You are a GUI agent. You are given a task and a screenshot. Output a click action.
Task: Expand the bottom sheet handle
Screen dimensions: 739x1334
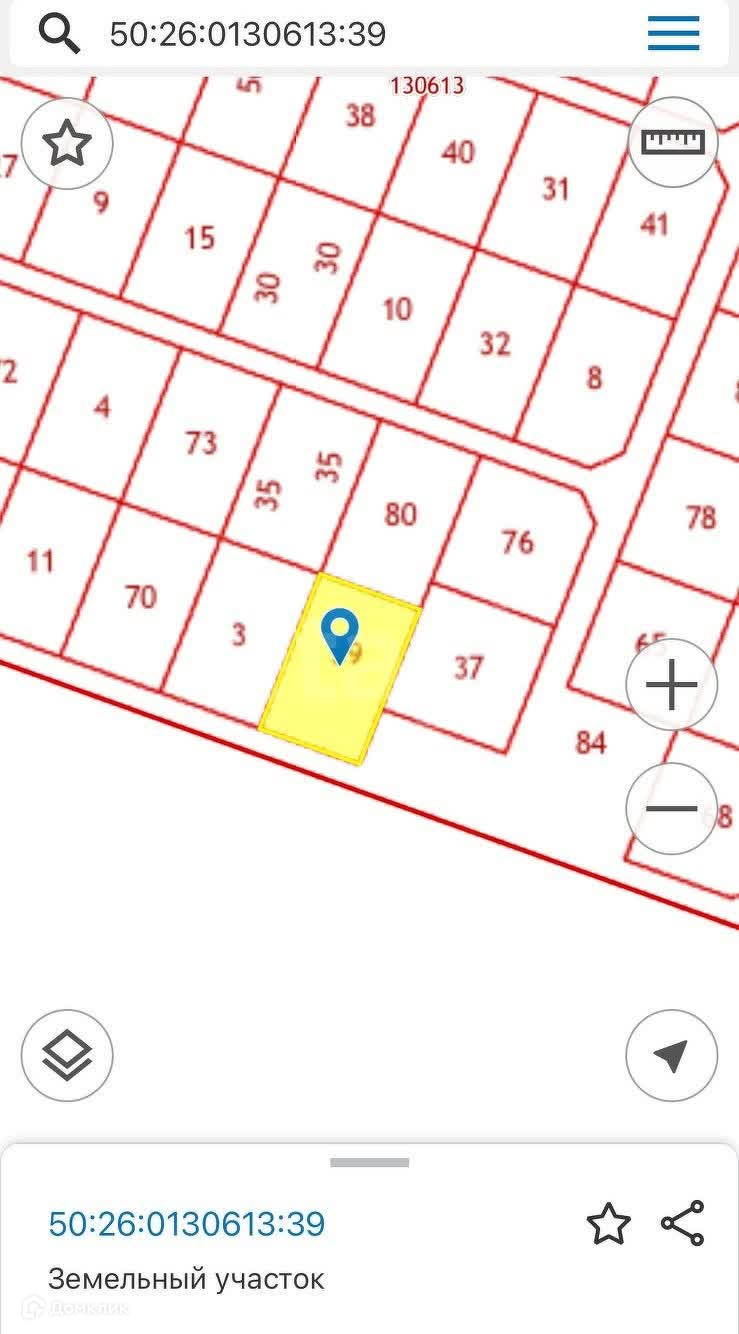tap(369, 1162)
